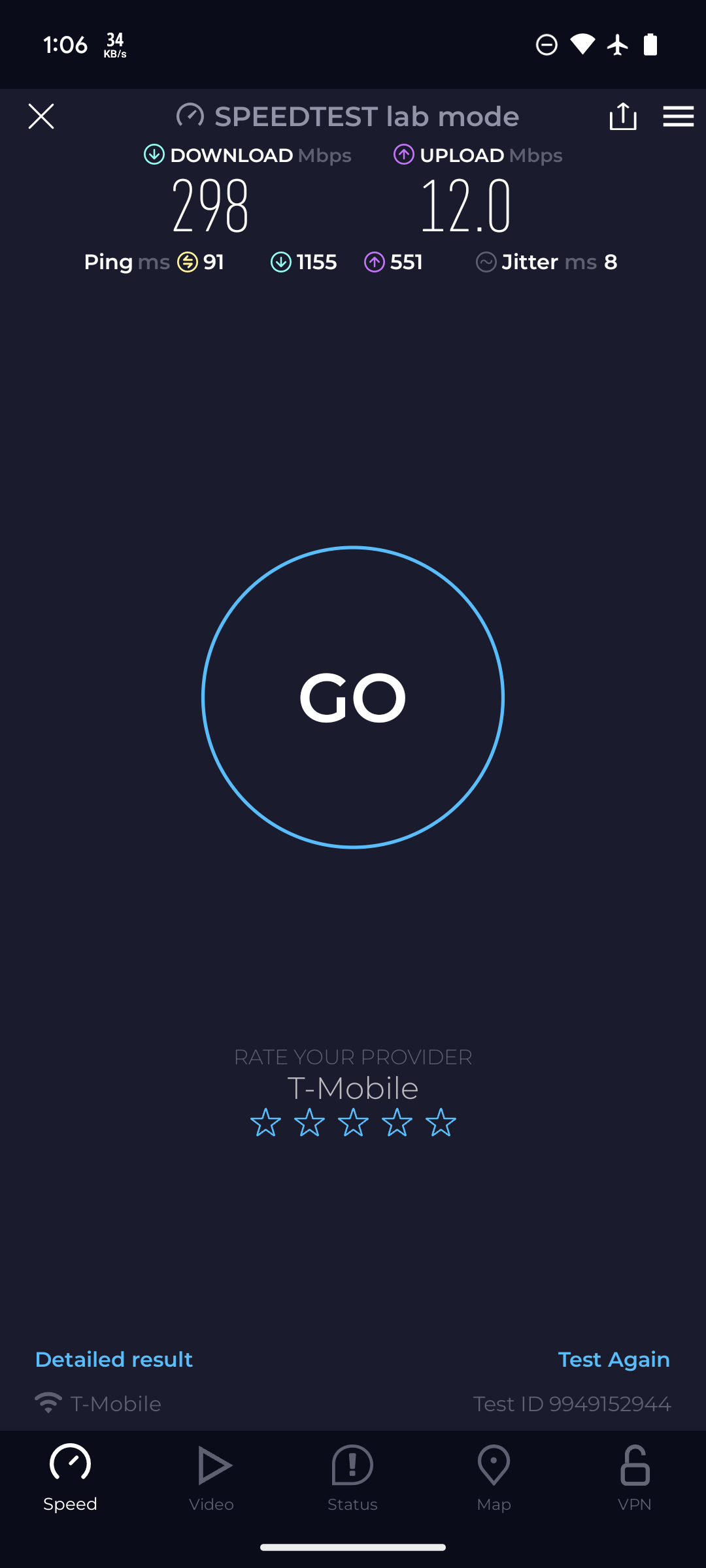Image resolution: width=706 pixels, height=1568 pixels.
Task: Rate T-Mobile one star
Action: pos(265,1122)
